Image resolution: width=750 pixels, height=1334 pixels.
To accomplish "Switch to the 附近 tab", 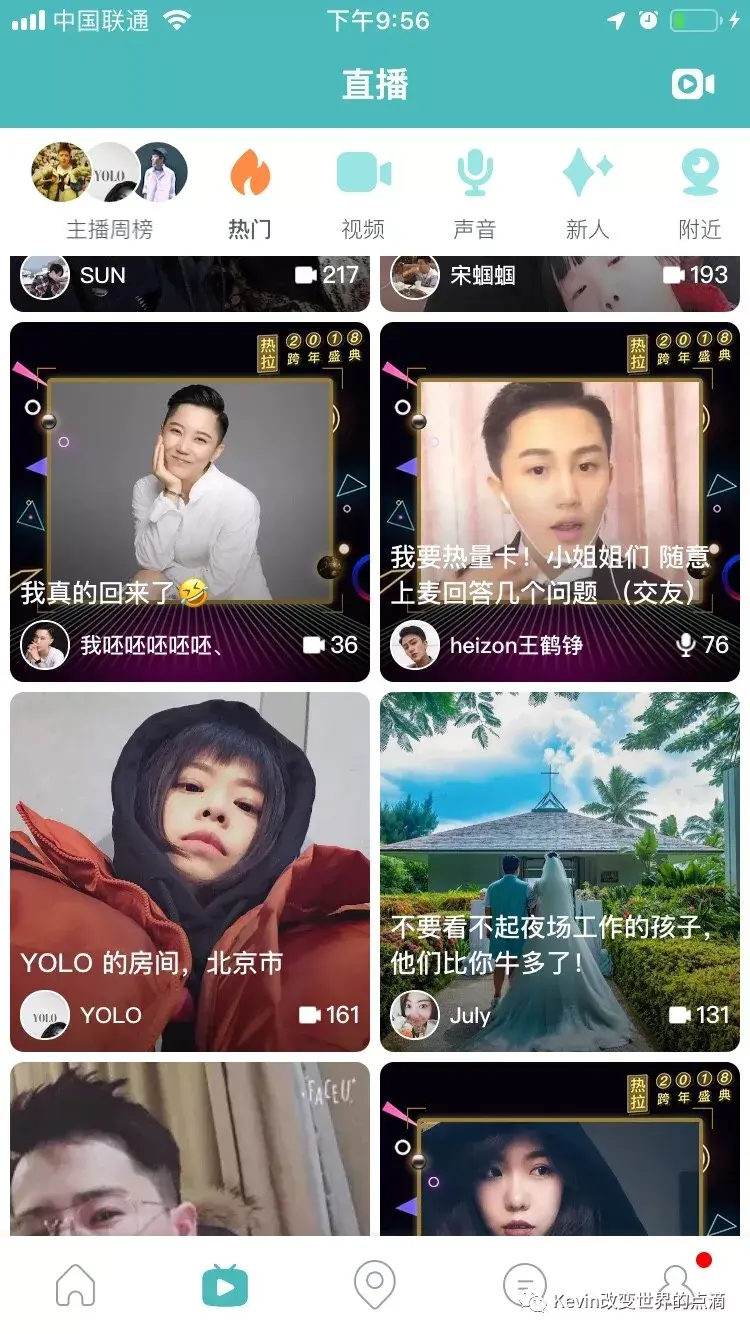I will point(700,192).
